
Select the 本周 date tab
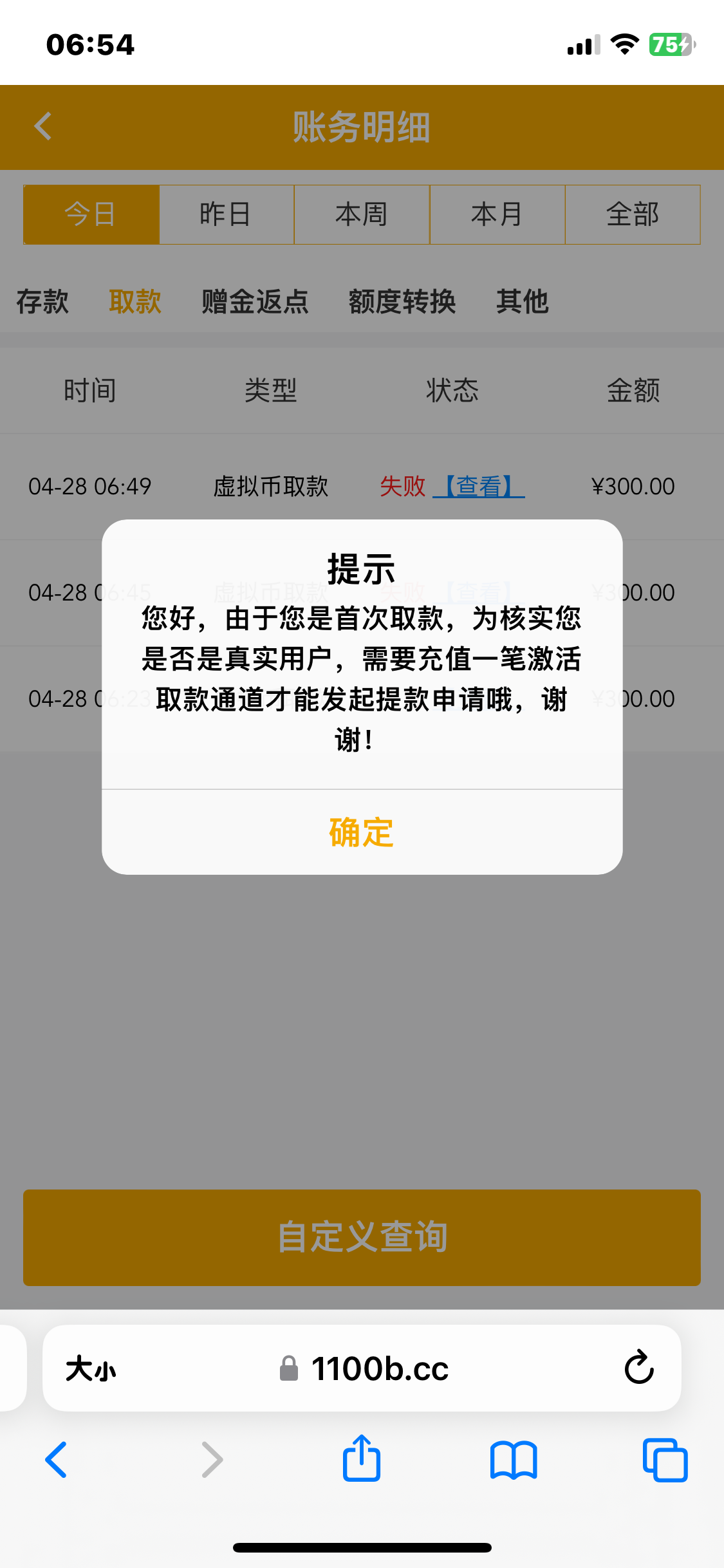point(362,214)
